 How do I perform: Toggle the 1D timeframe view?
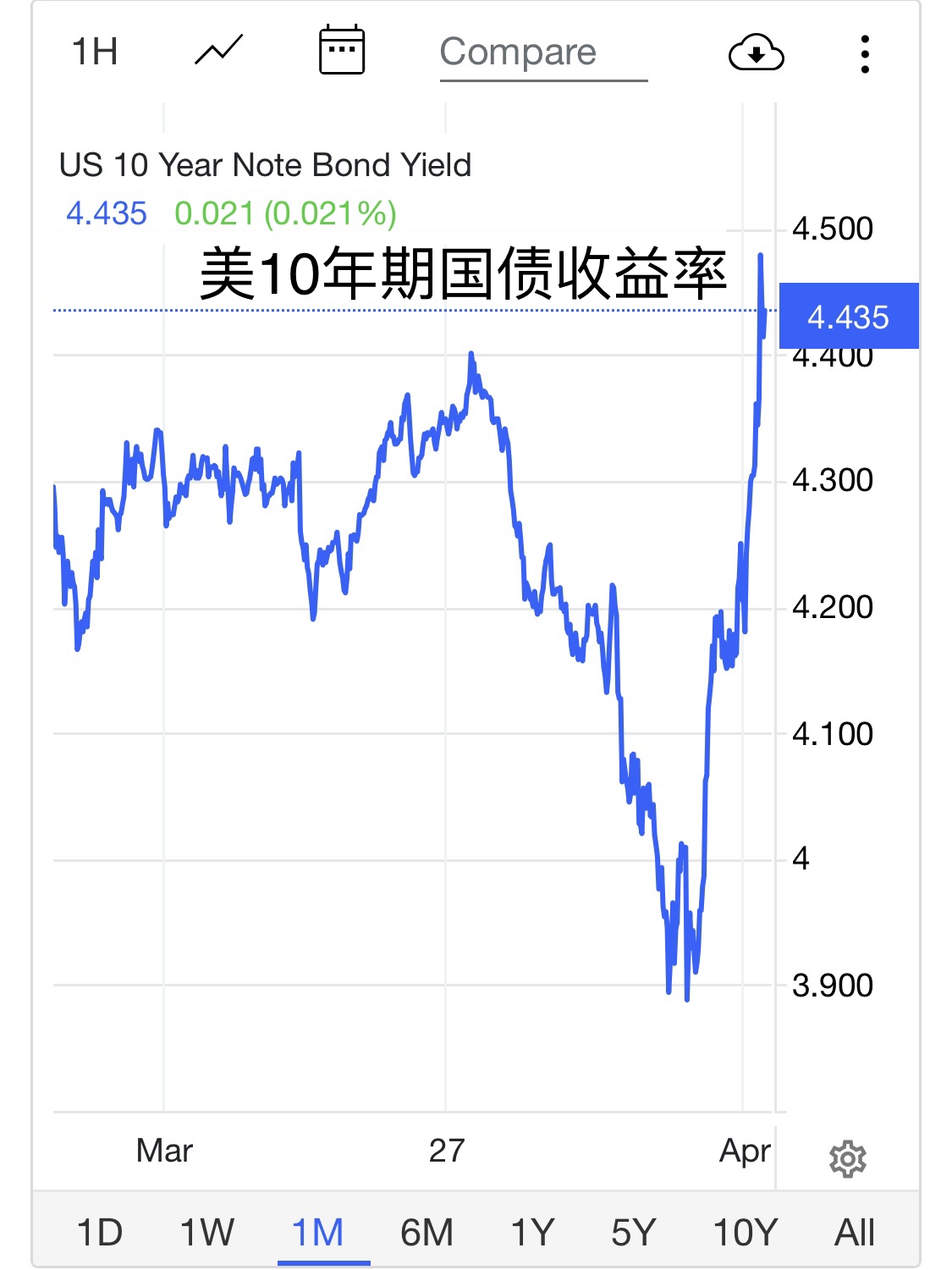click(x=102, y=1233)
